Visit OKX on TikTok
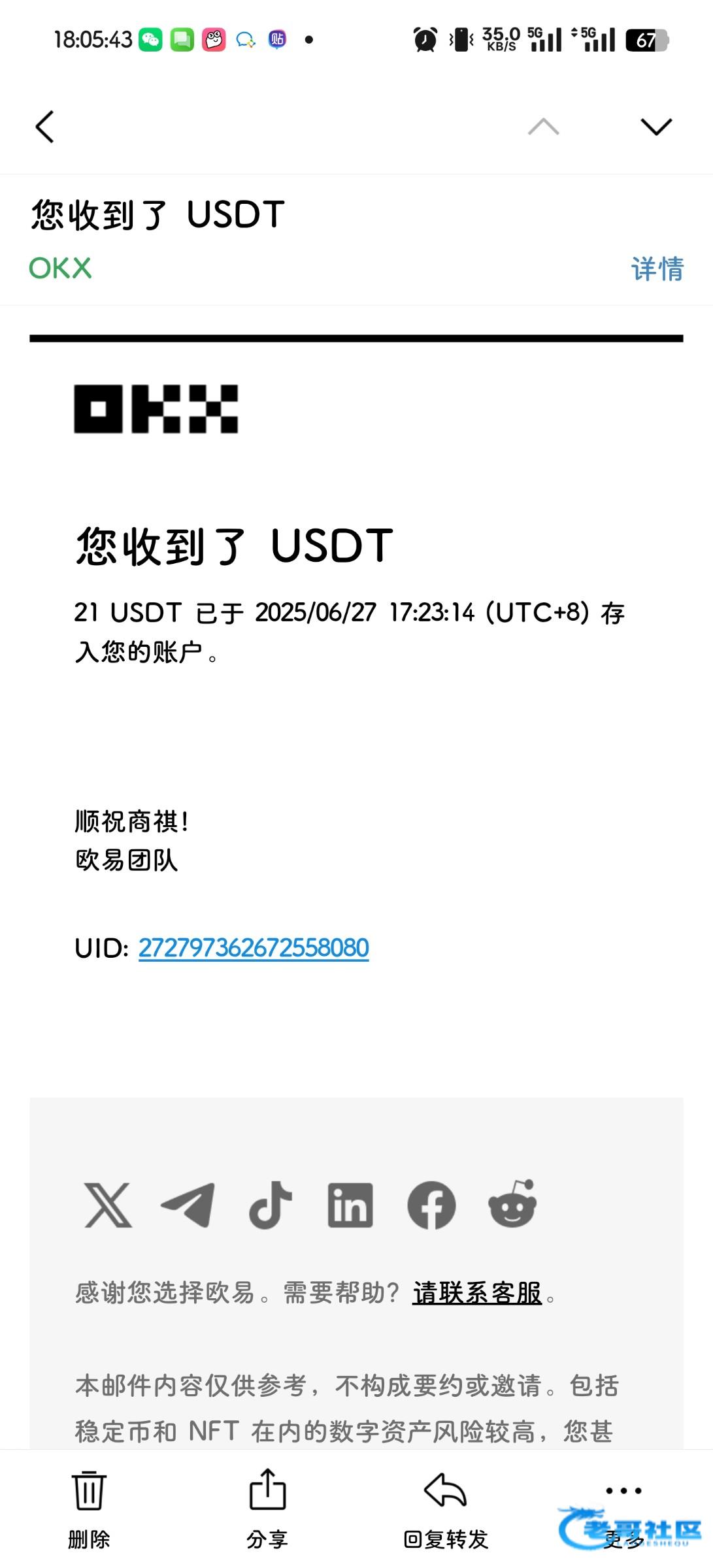Image resolution: width=713 pixels, height=1568 pixels. point(270,1205)
